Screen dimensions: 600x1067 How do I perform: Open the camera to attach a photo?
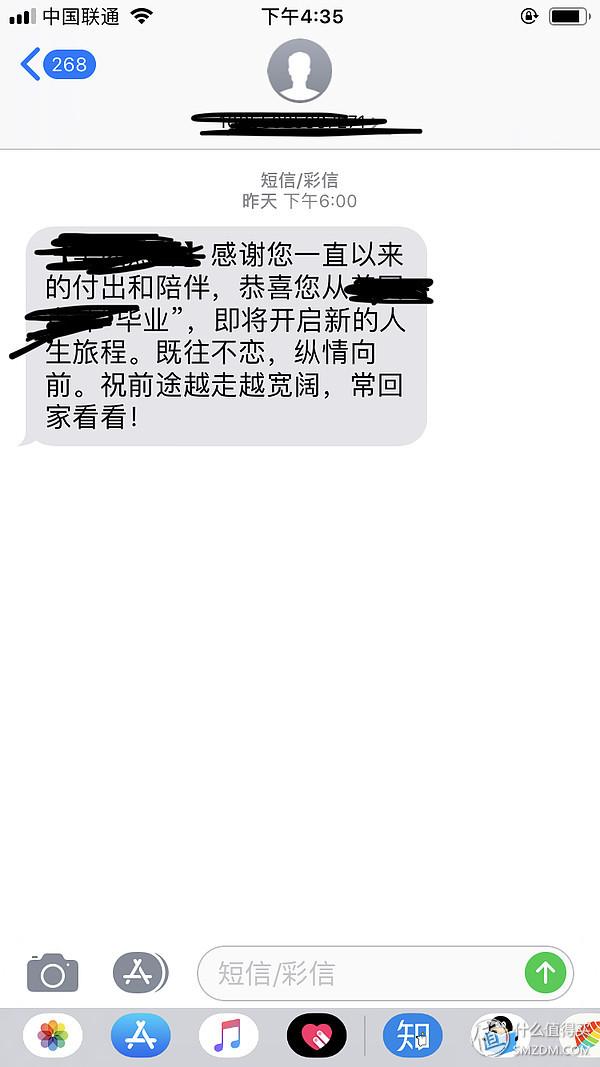tap(52, 973)
